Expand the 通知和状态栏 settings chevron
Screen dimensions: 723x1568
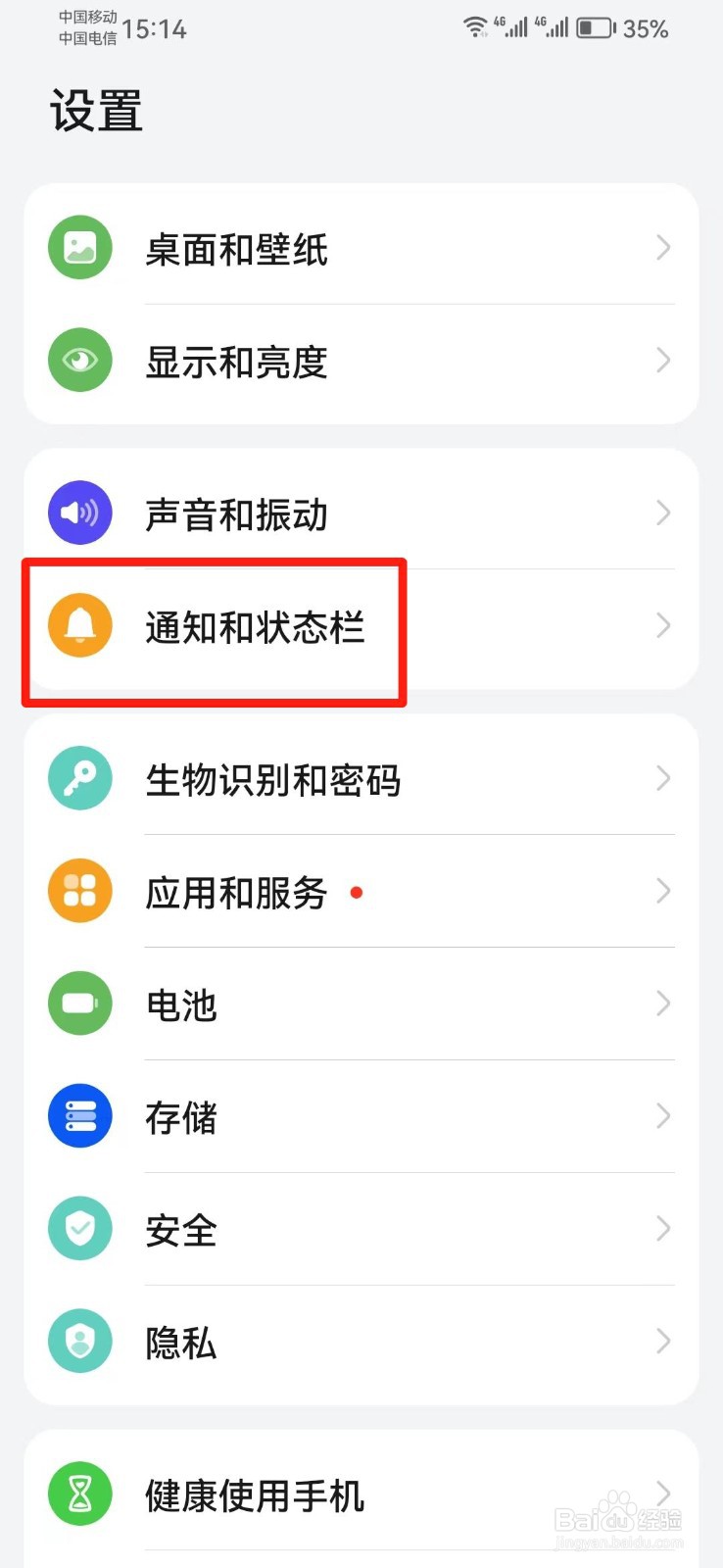tap(662, 625)
